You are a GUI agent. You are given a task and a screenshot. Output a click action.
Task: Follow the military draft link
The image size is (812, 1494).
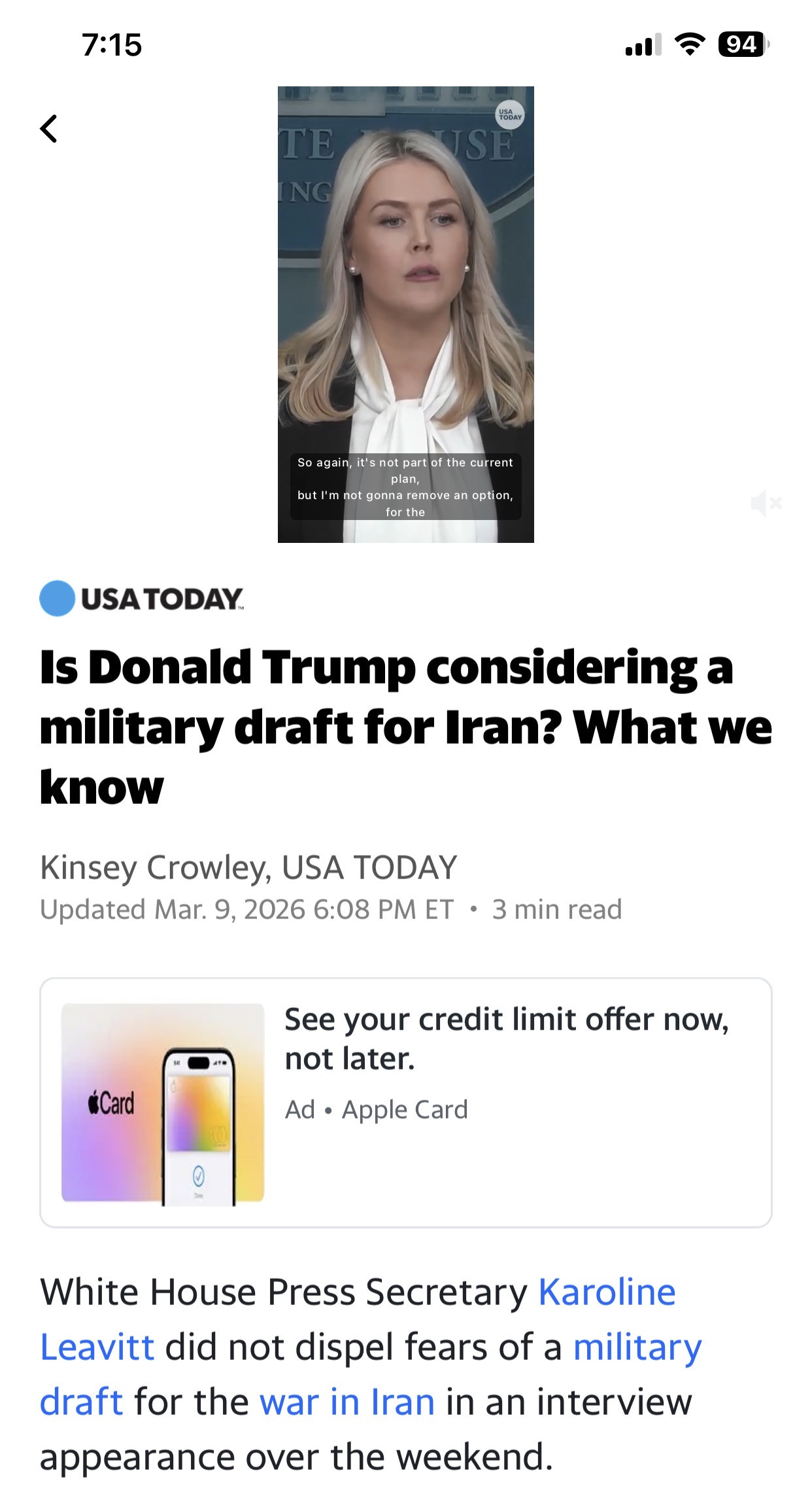click(636, 1347)
